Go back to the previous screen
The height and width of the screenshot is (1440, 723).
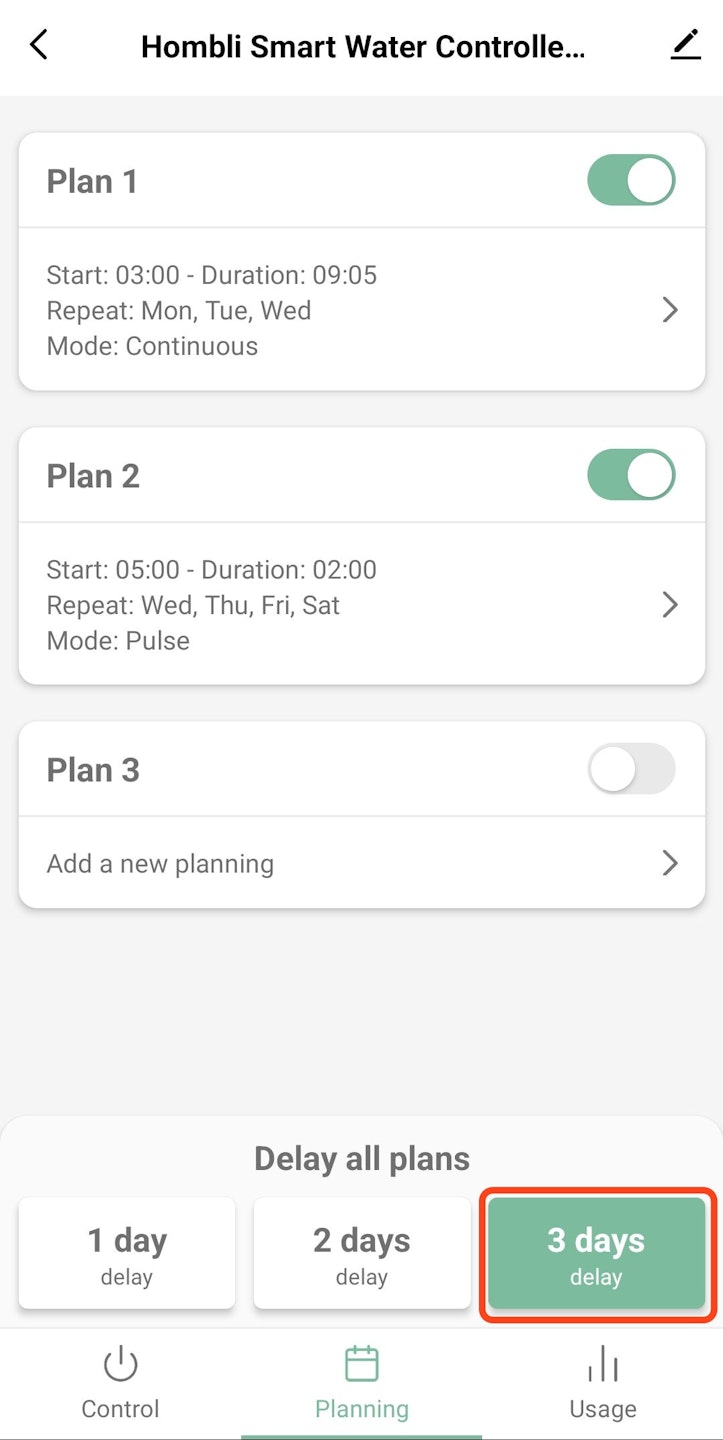39,46
